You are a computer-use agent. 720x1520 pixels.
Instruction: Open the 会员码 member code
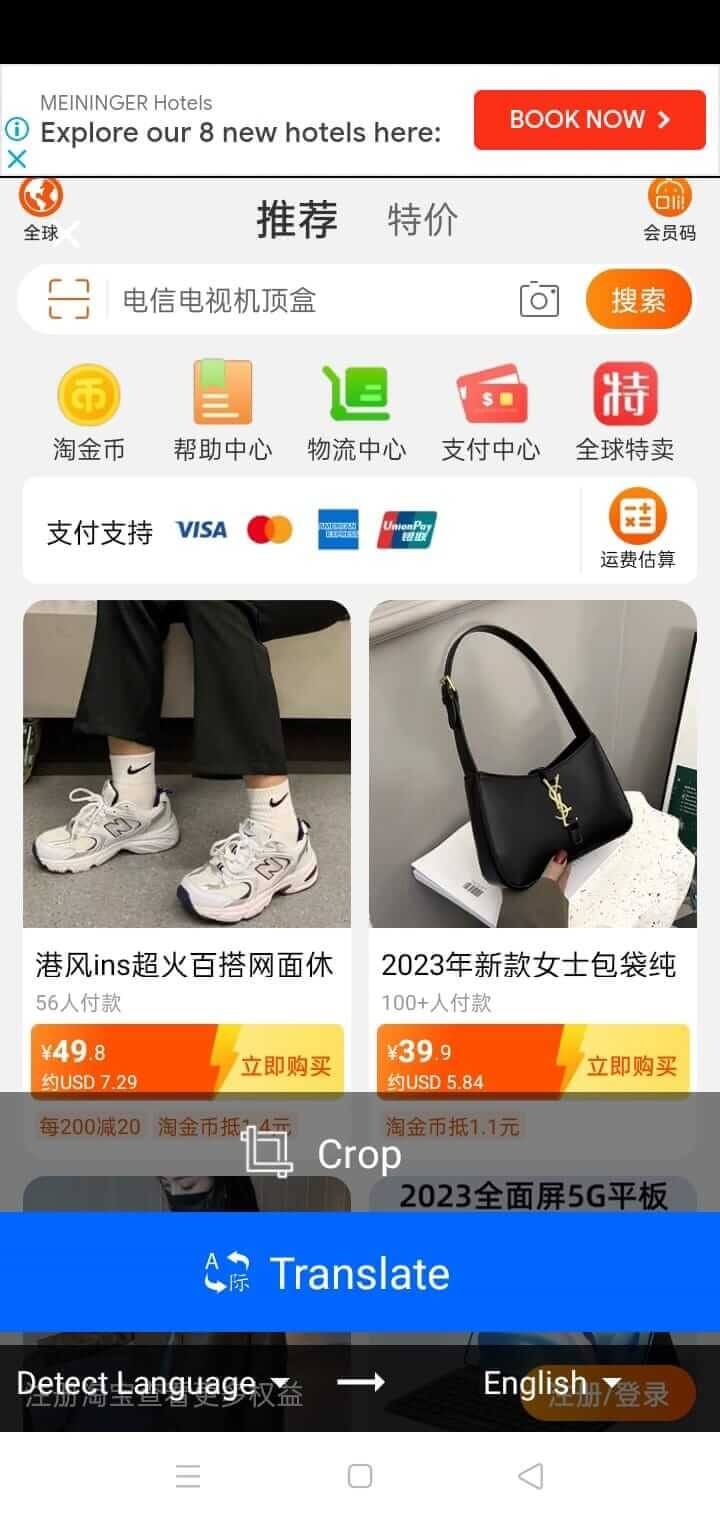coord(669,209)
